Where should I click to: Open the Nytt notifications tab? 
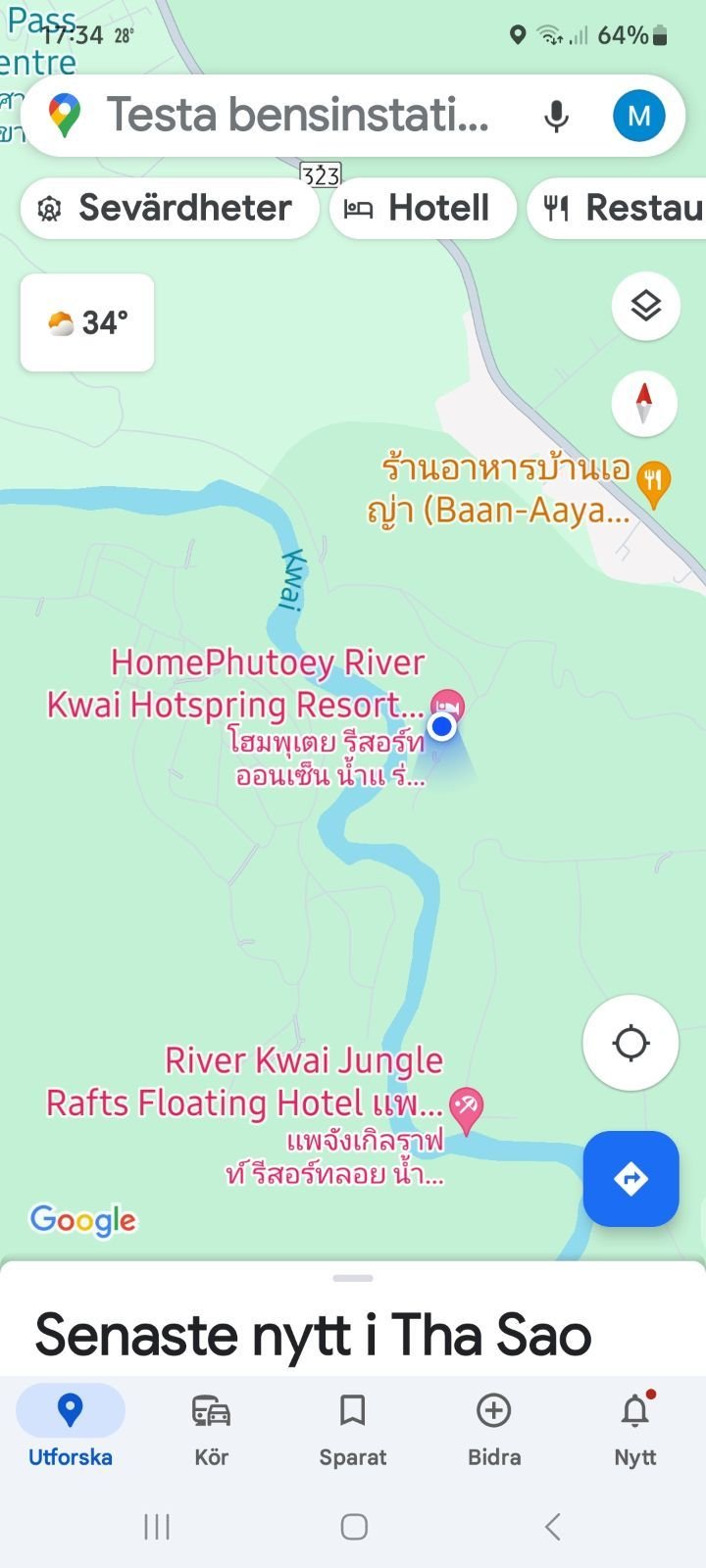tap(634, 1429)
